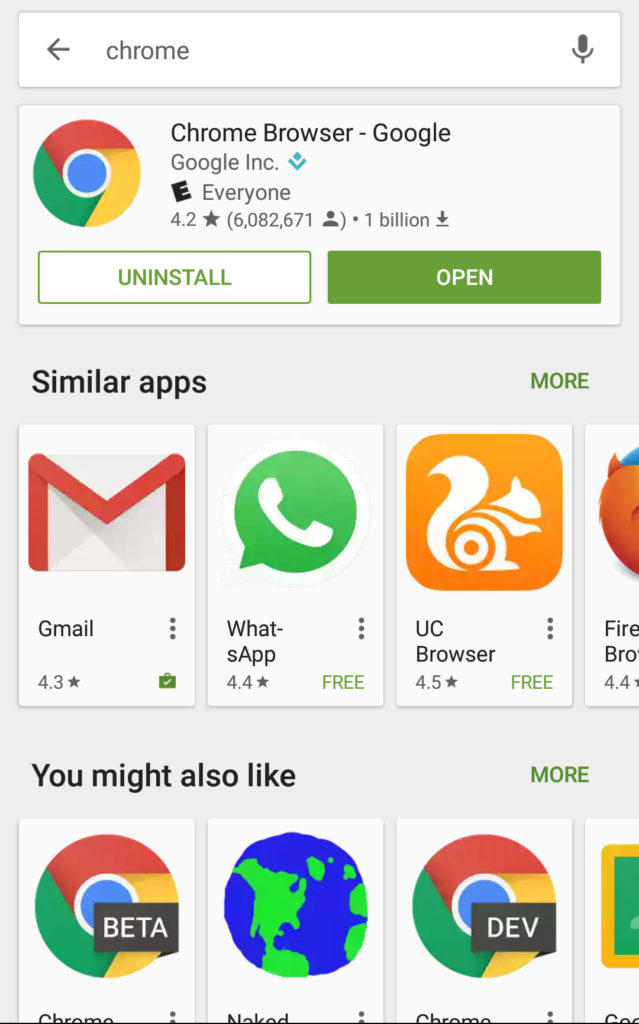Image resolution: width=639 pixels, height=1024 pixels.
Task: Open the Chrome Browser app
Action: (464, 277)
